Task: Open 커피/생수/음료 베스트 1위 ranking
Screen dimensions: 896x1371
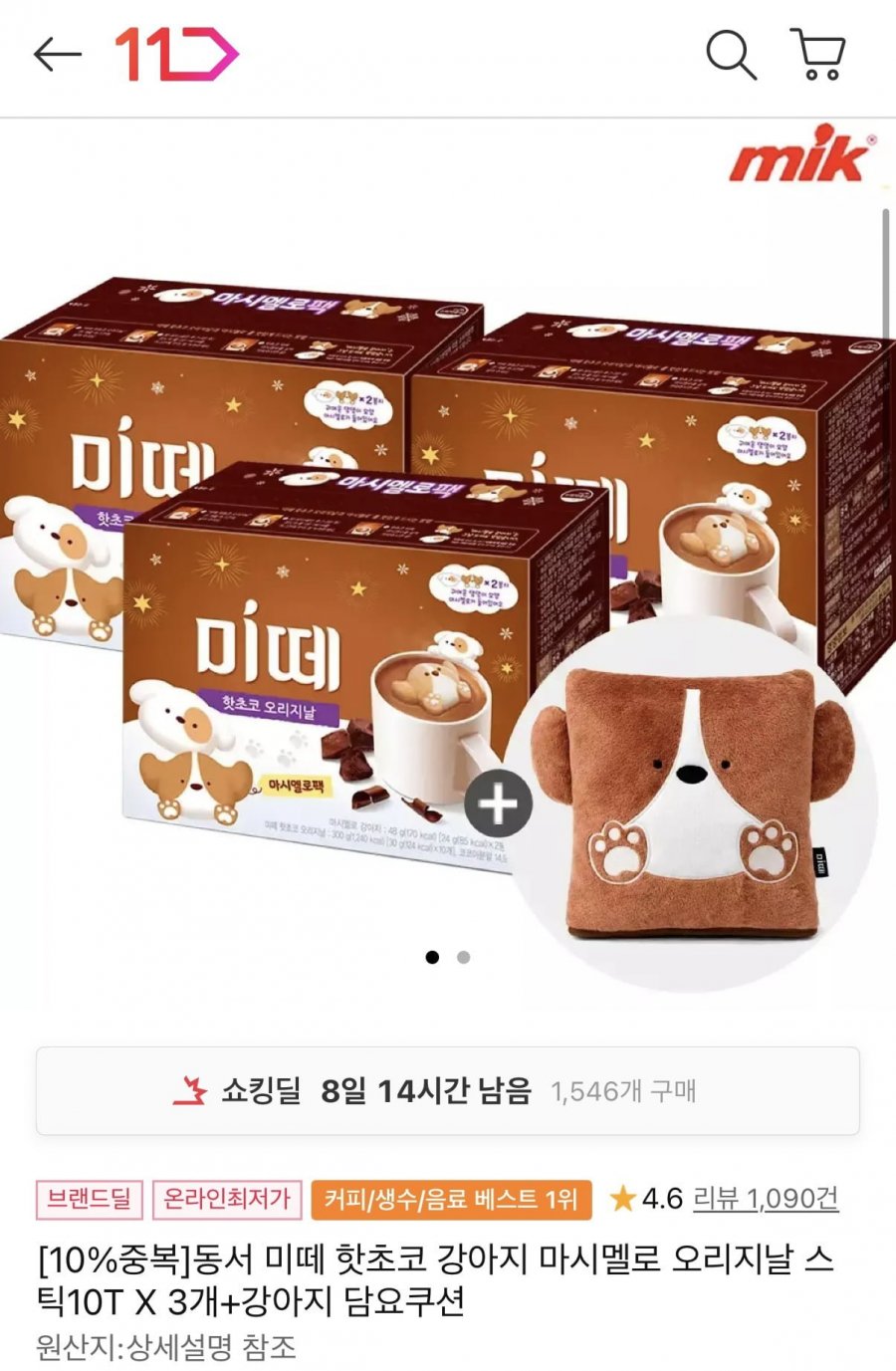Action: [x=451, y=1199]
